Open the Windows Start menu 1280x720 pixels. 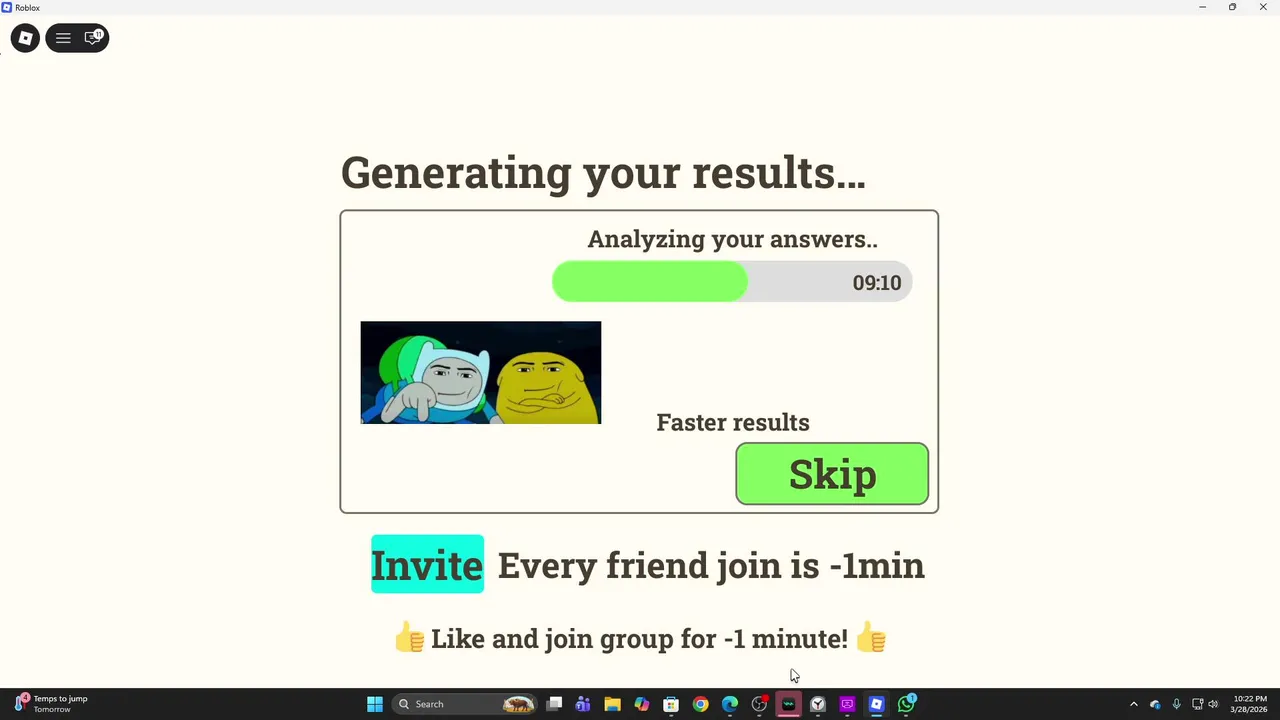click(375, 704)
